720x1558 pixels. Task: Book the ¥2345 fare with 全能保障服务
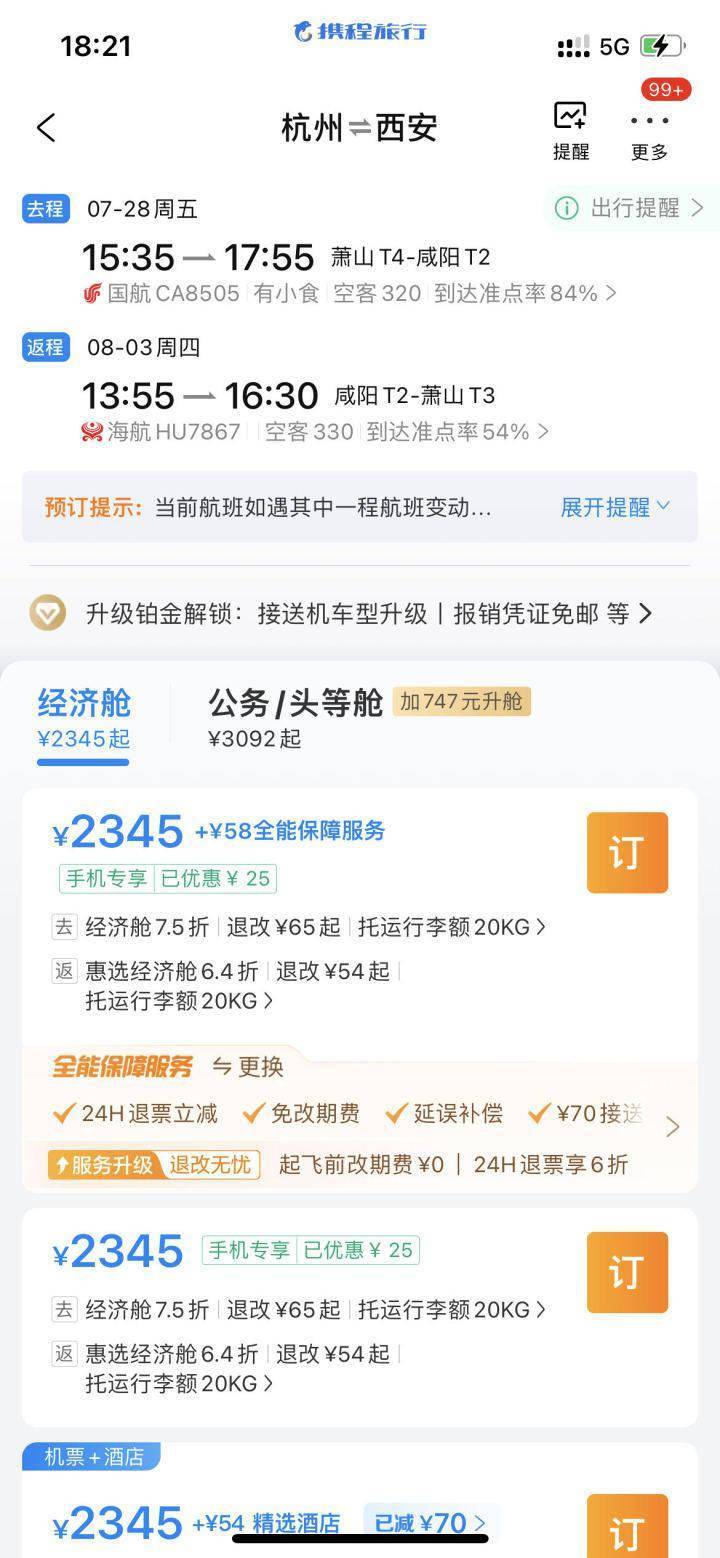[627, 853]
